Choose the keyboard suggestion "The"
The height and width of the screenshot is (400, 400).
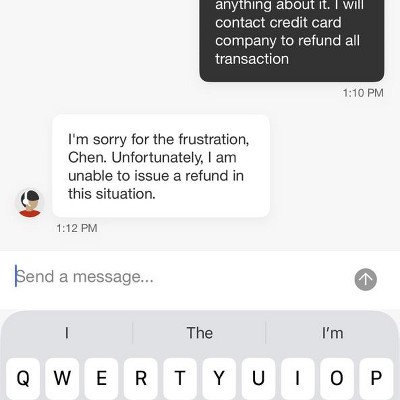[x=199, y=333]
